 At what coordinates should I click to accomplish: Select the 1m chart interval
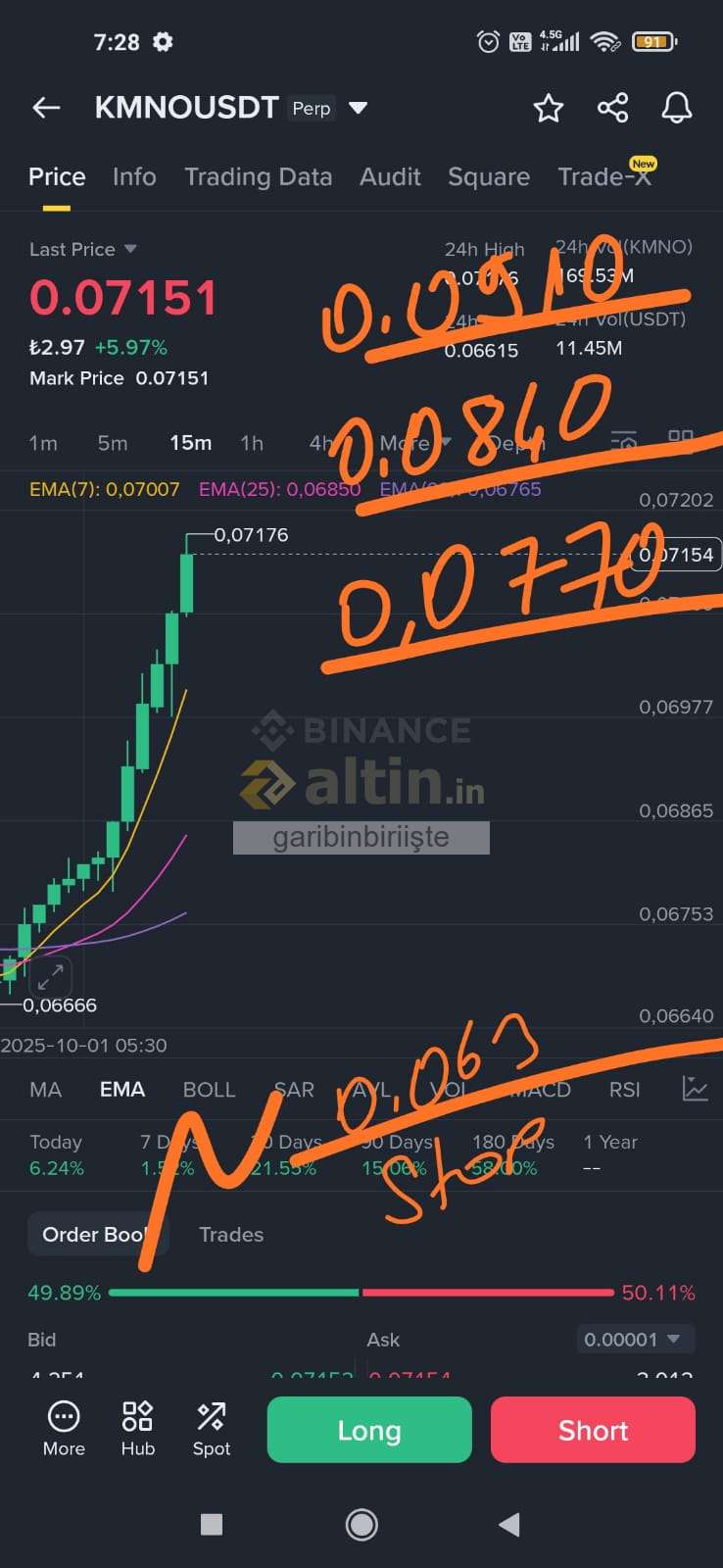[43, 443]
